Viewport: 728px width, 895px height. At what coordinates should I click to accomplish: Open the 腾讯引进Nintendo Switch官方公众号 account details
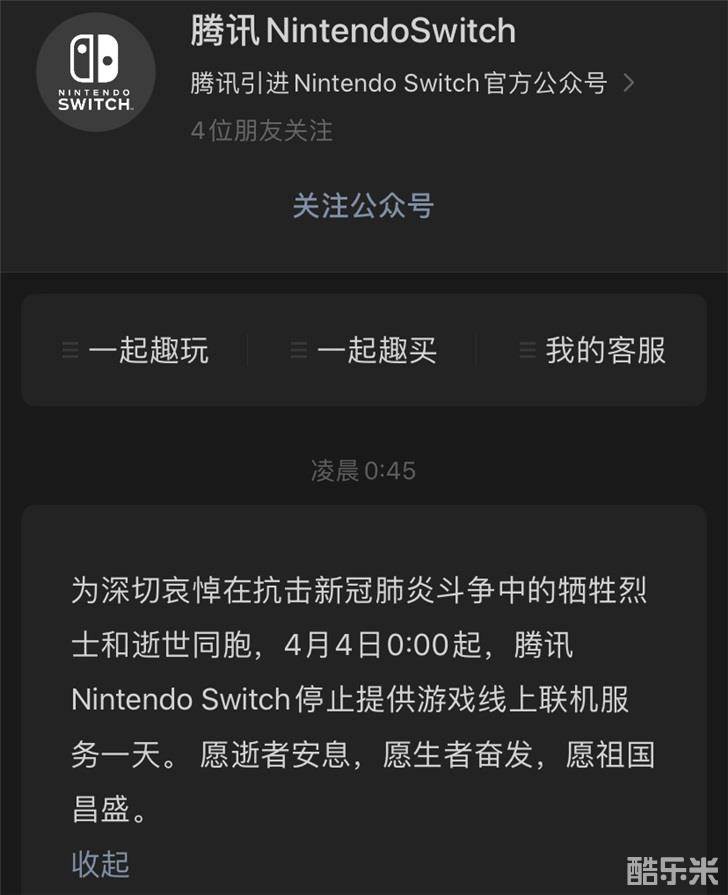coord(410,83)
